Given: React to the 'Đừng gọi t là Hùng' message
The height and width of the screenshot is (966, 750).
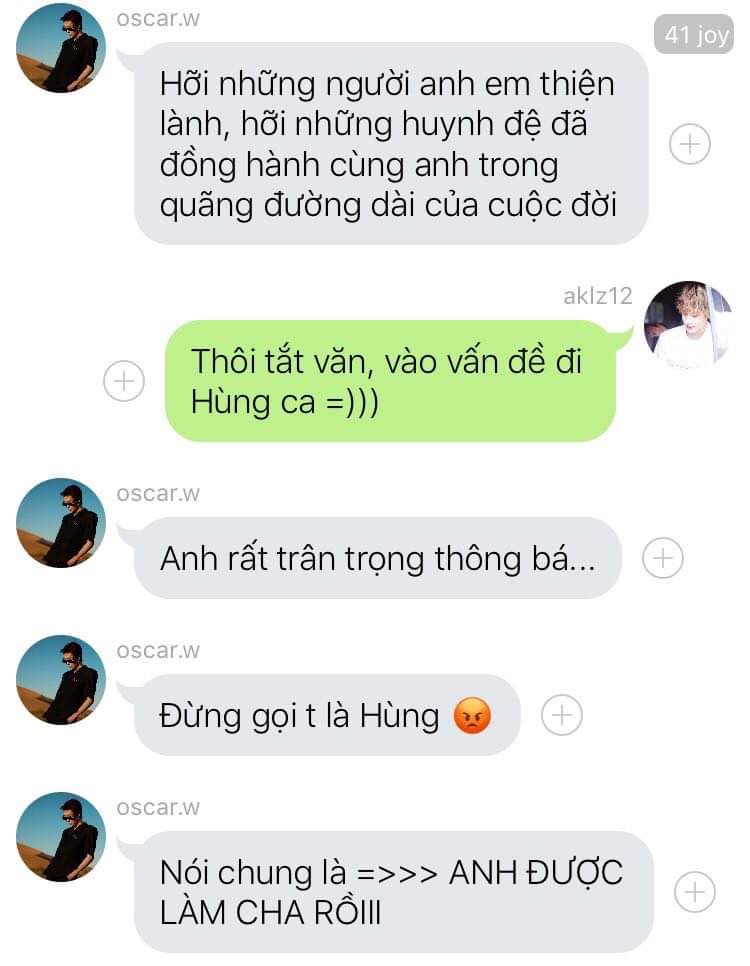Looking at the screenshot, I should coord(561,715).
